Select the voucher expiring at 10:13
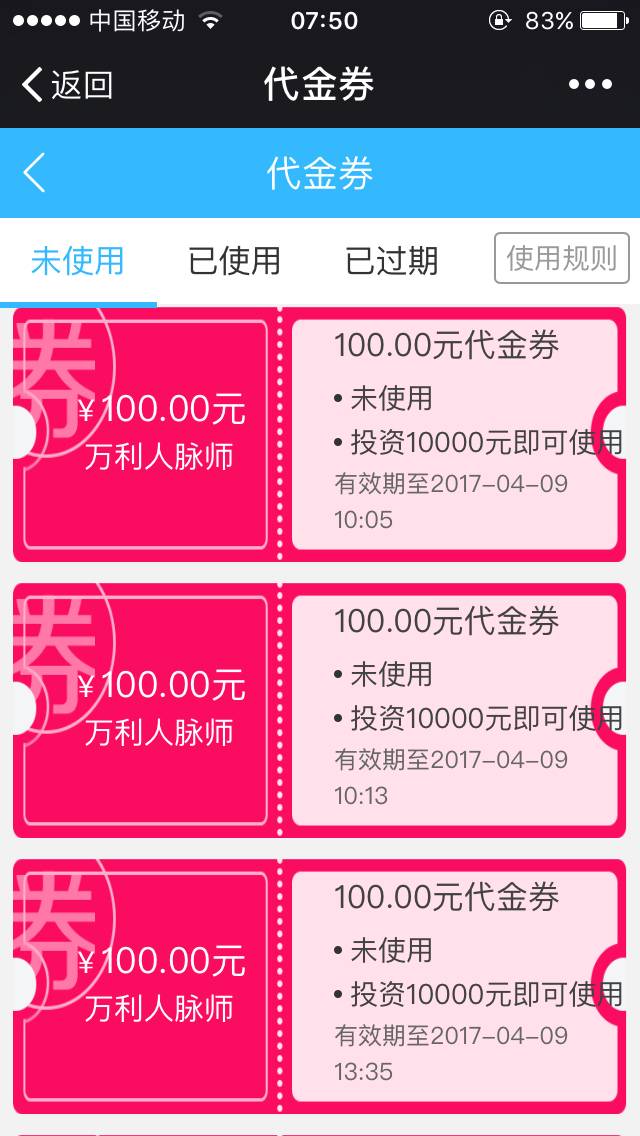Image resolution: width=640 pixels, height=1136 pixels. click(320, 711)
